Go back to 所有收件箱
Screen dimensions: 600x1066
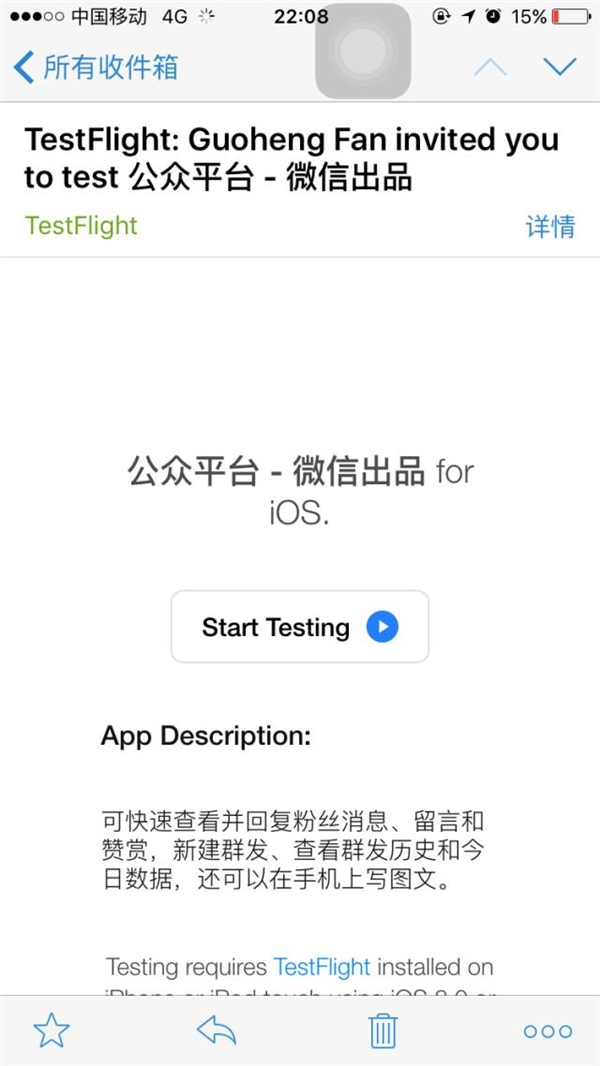(x=96, y=67)
